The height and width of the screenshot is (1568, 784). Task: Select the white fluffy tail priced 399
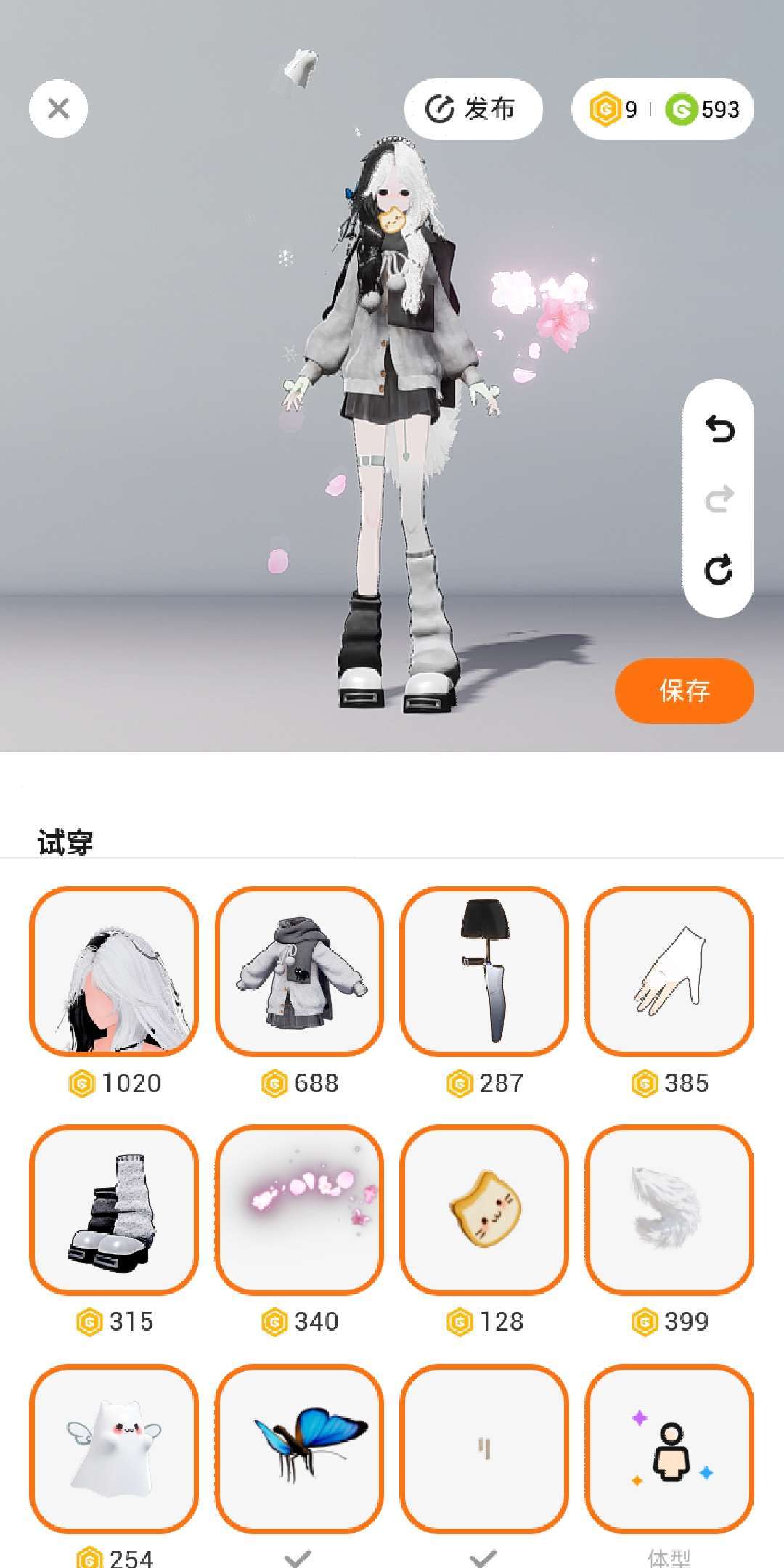tap(669, 1209)
